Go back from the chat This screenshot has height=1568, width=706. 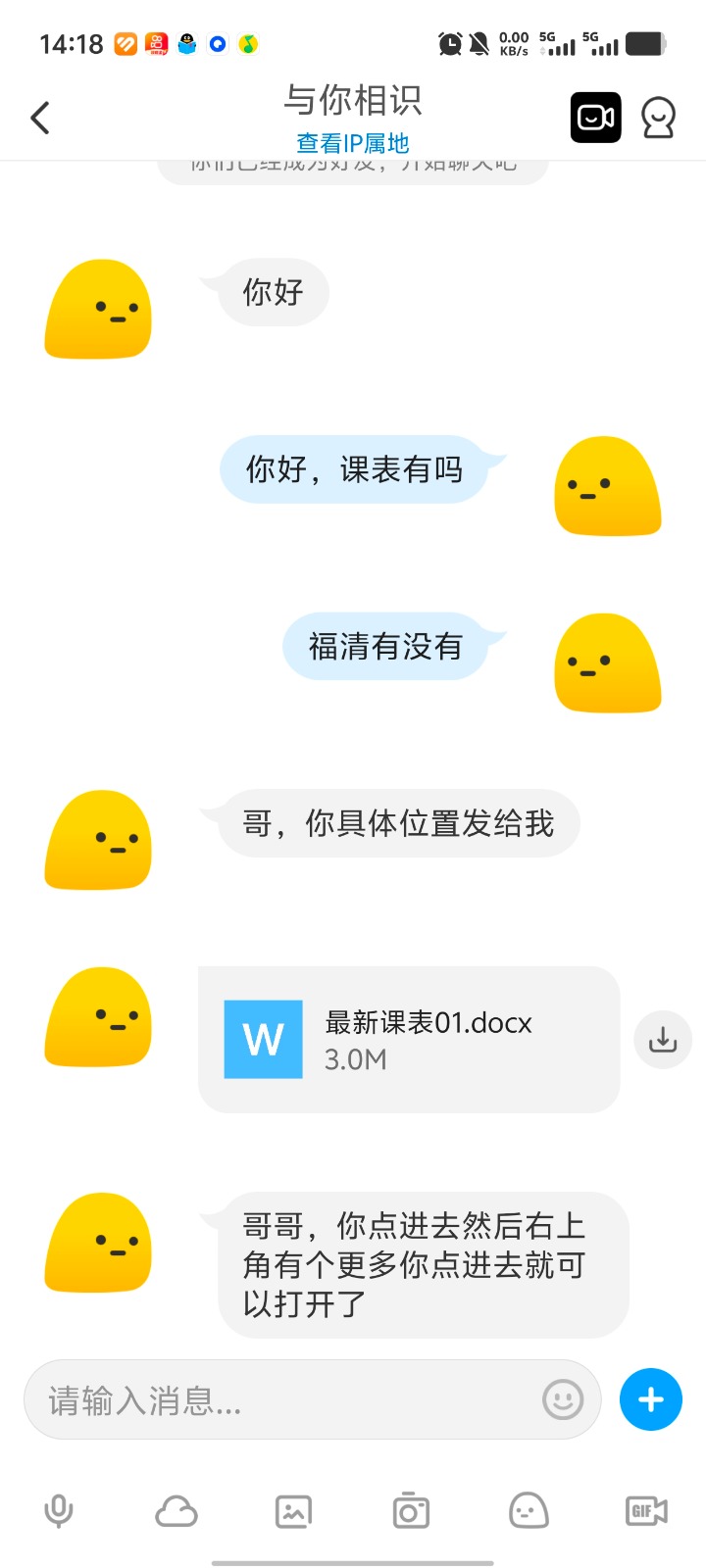point(40,119)
